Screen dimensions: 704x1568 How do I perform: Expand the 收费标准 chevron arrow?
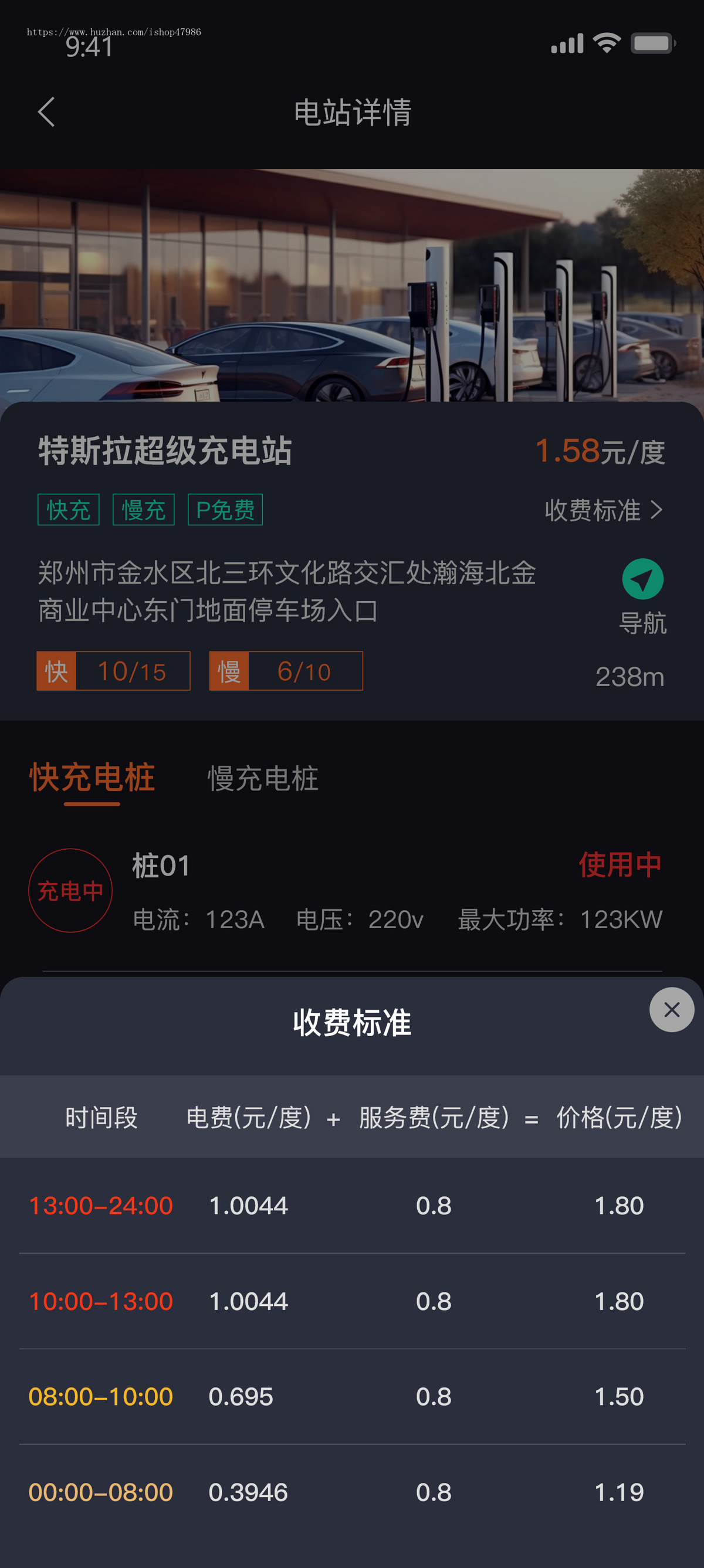click(656, 511)
